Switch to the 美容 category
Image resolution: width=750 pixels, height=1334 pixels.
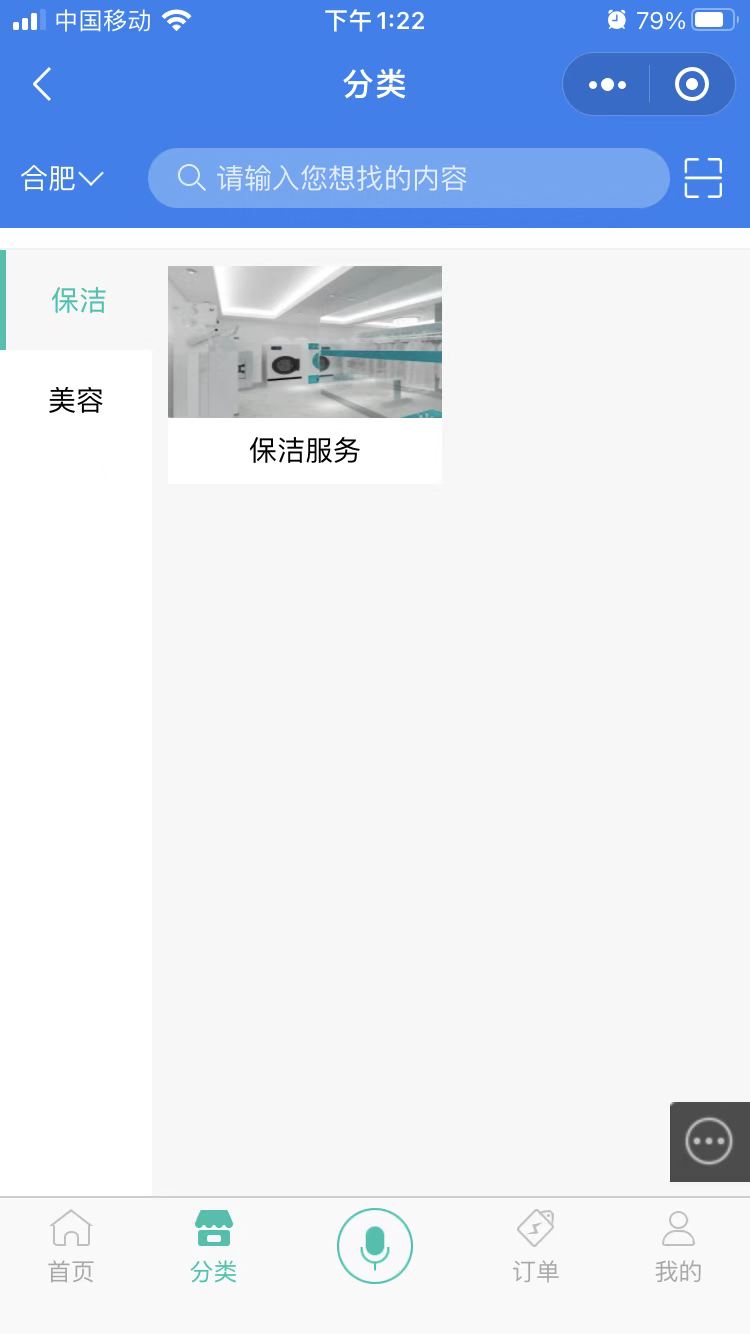(x=76, y=400)
